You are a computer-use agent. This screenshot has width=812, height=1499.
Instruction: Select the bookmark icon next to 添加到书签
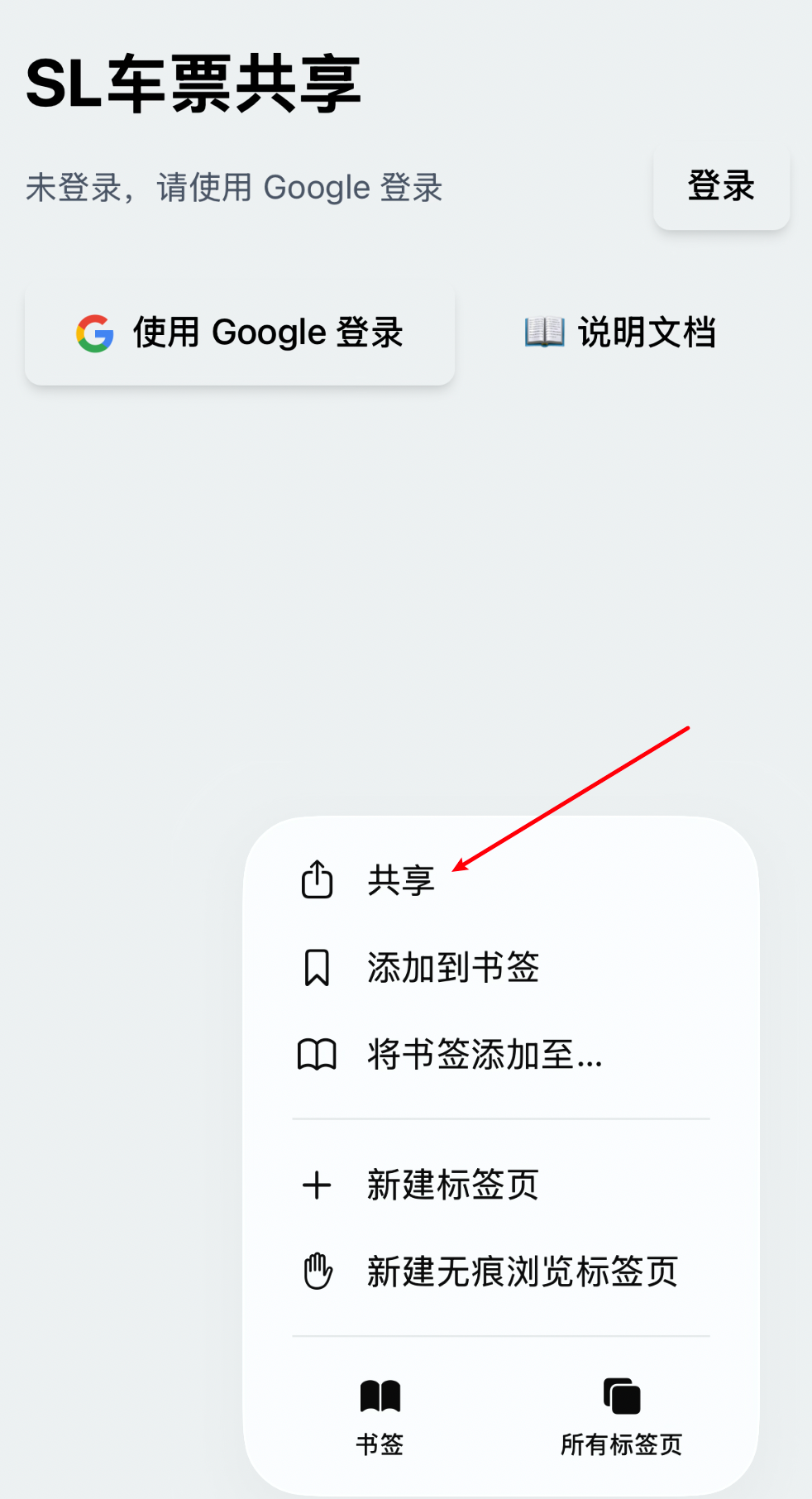click(x=317, y=968)
